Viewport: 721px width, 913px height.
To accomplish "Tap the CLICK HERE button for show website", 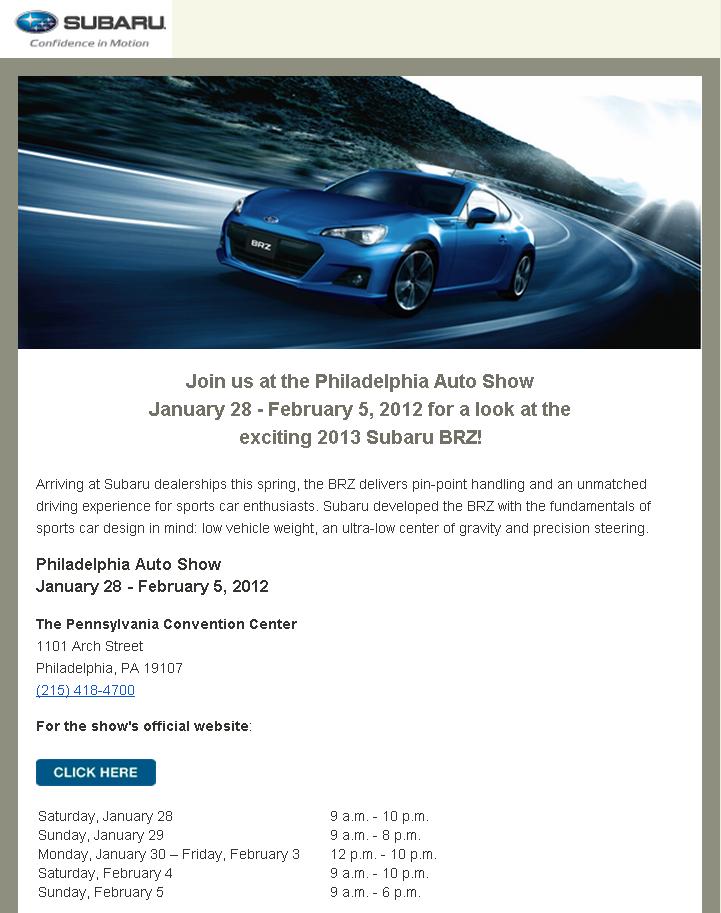I will pos(96,772).
